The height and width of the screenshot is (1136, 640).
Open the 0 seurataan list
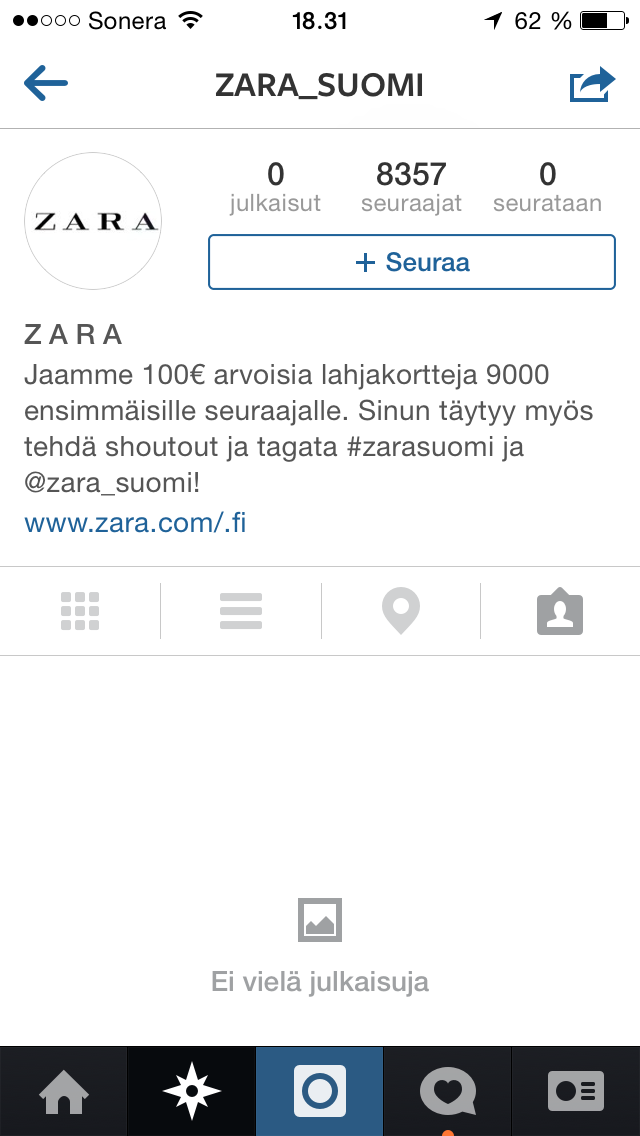click(547, 187)
